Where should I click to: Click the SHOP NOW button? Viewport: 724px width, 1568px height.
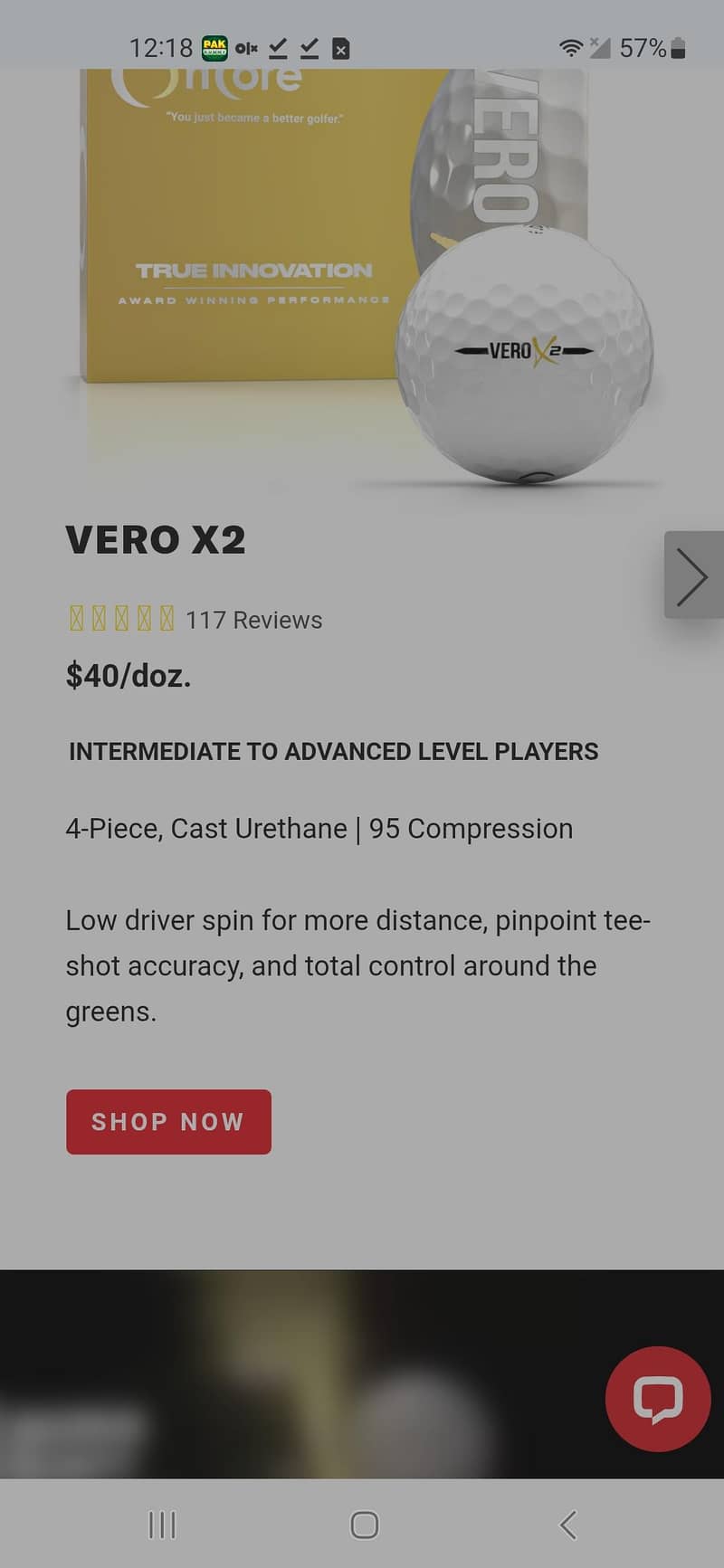pos(167,1122)
